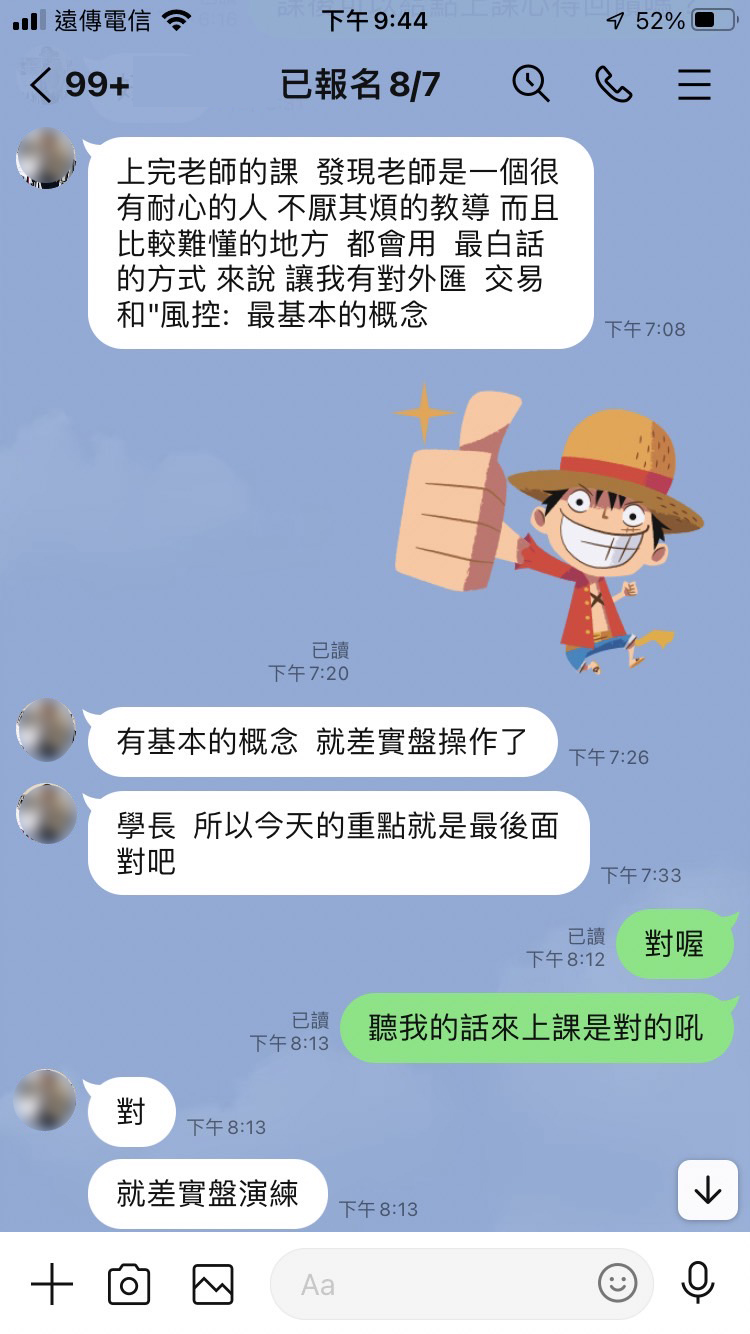Start a voice call
Screen dimensions: 750x1334
613,85
